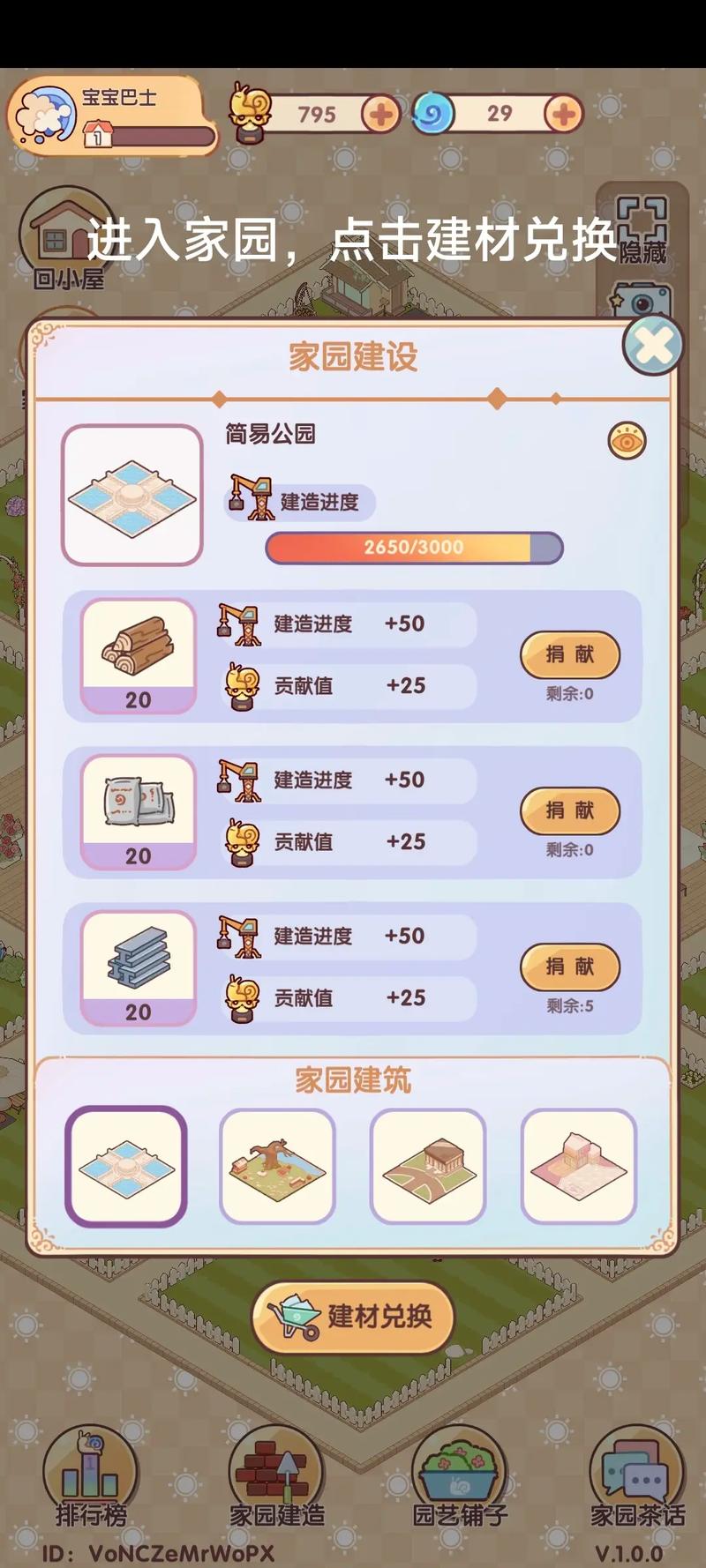Open the 宝宝巴士 player profile
The height and width of the screenshot is (1568, 706).
click(x=112, y=115)
